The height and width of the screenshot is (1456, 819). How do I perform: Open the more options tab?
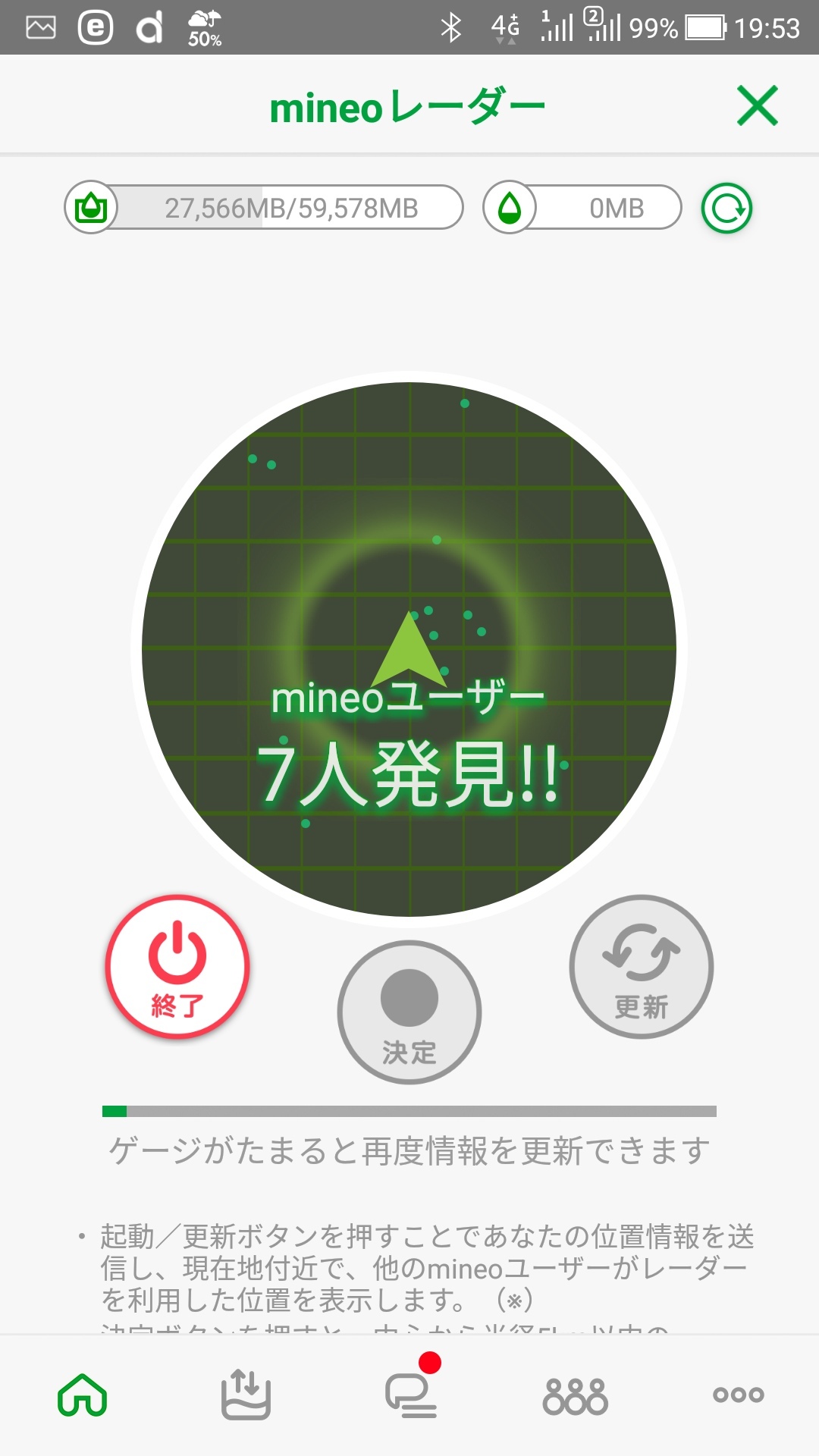738,1395
